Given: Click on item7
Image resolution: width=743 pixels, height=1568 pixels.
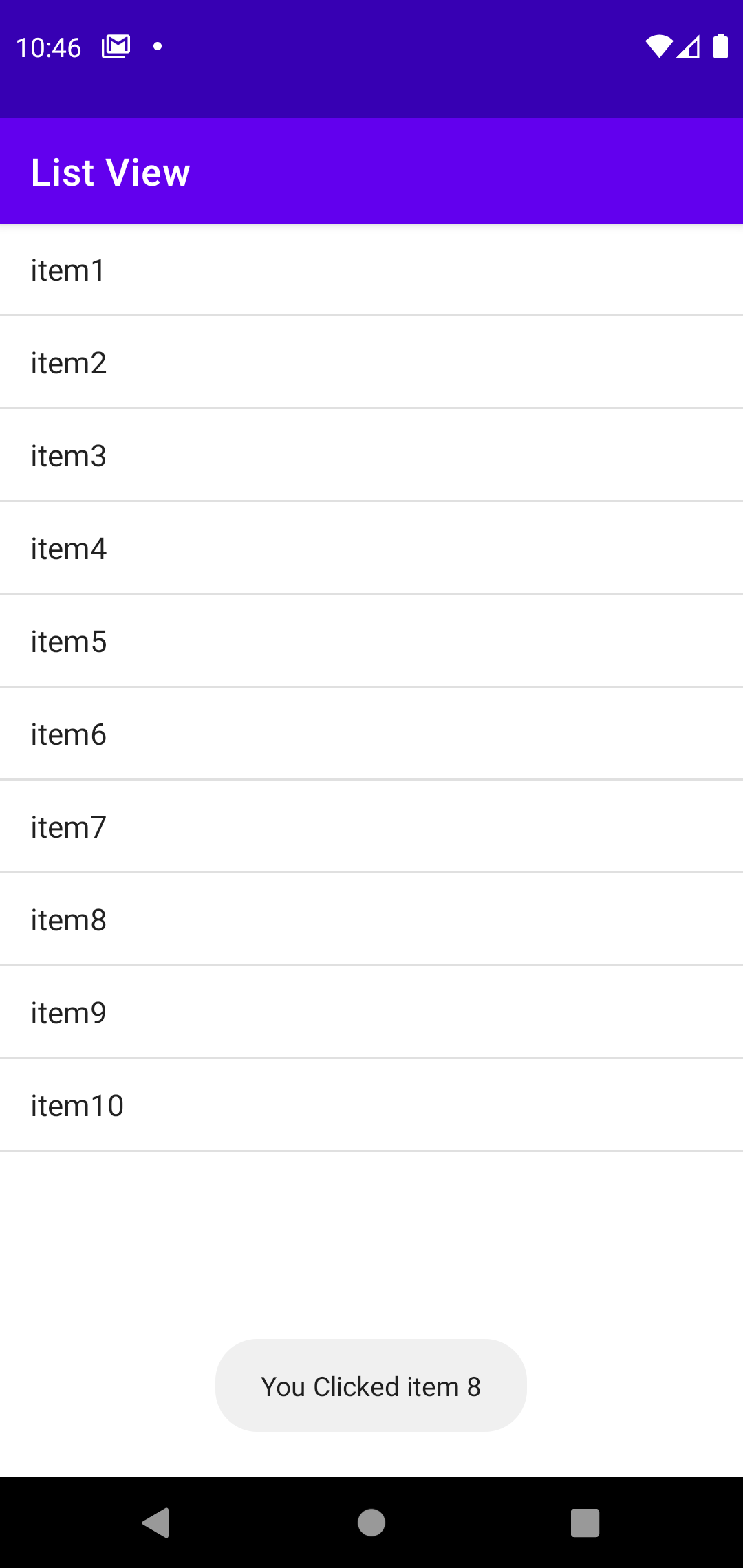Looking at the screenshot, I should [371, 827].
